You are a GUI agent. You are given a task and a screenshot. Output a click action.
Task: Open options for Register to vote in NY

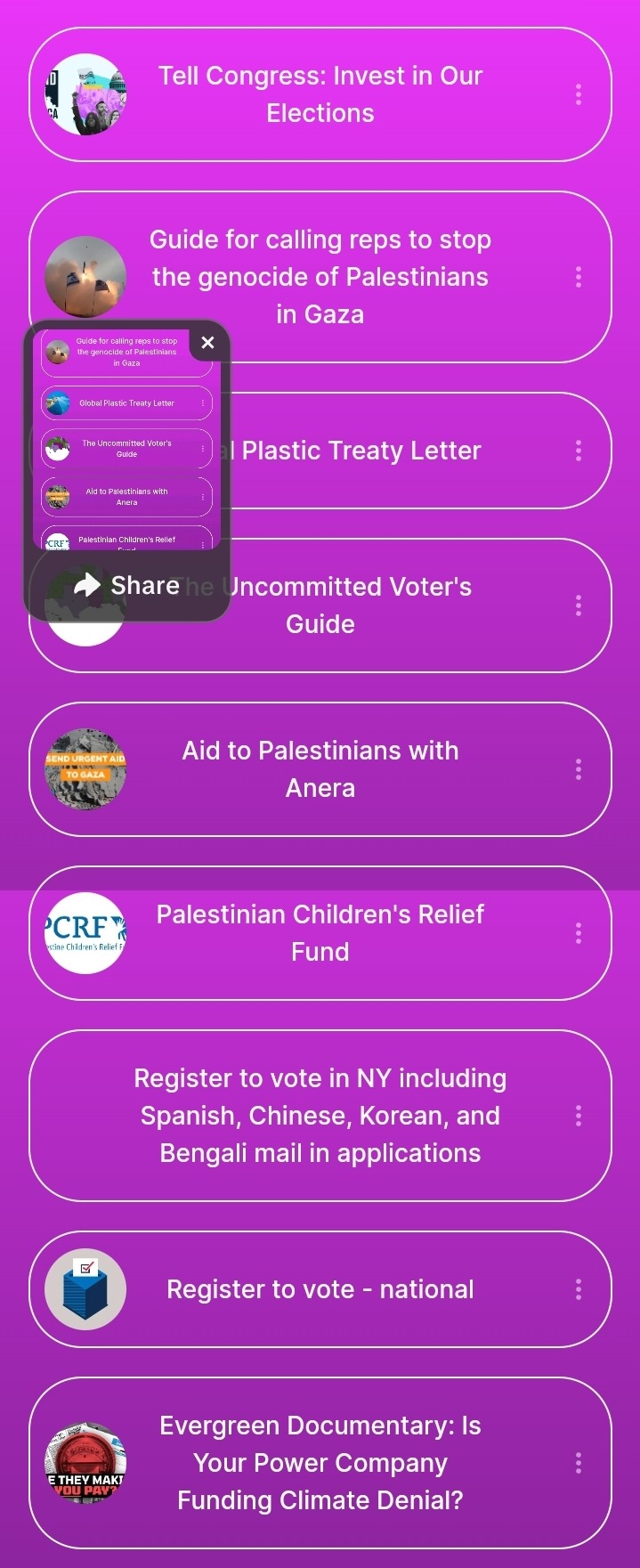click(x=579, y=1116)
